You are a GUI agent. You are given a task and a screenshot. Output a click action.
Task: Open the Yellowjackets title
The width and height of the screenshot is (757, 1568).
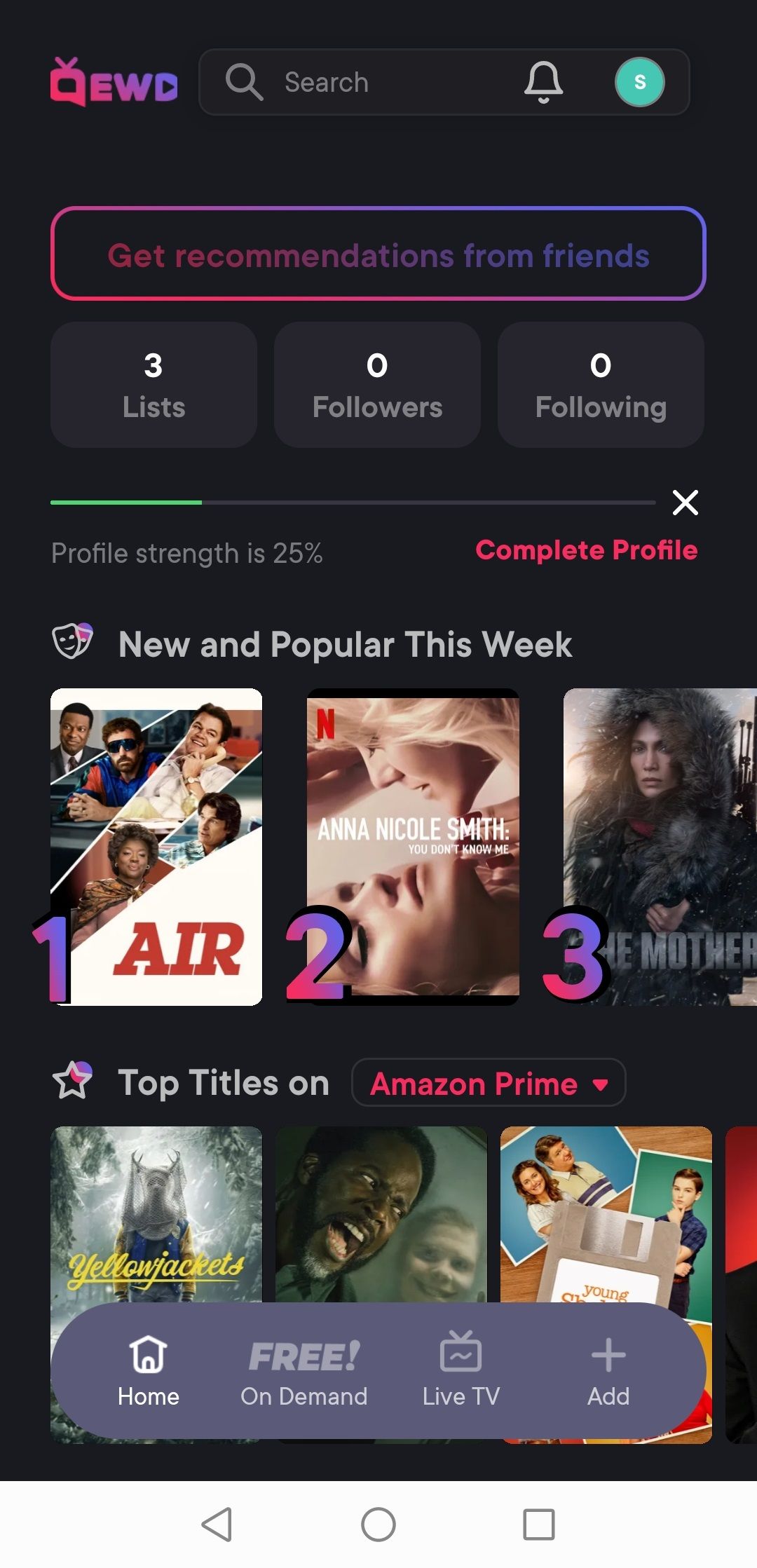pos(156,1214)
